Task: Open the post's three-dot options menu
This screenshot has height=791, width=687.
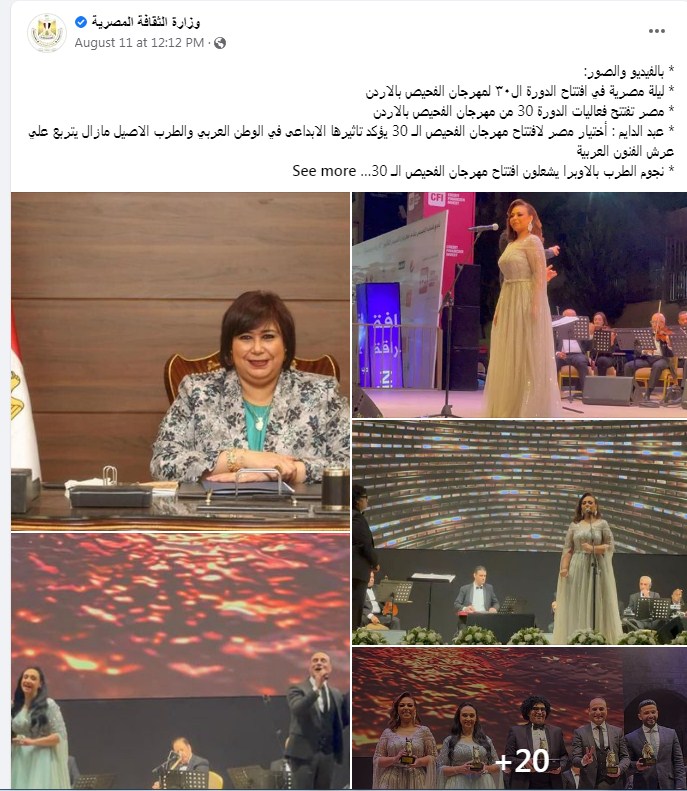Action: click(656, 32)
